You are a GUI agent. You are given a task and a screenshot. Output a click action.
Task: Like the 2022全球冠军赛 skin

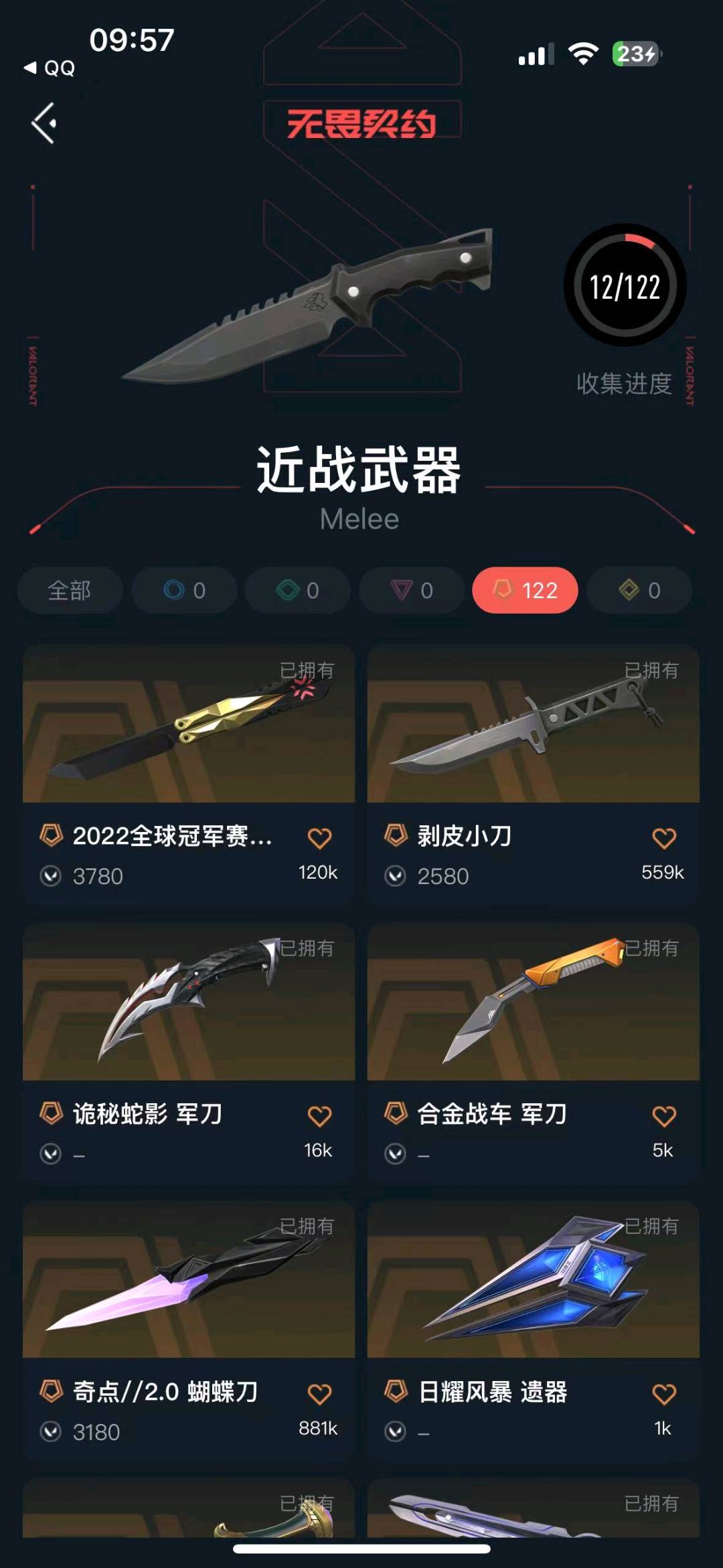point(319,838)
